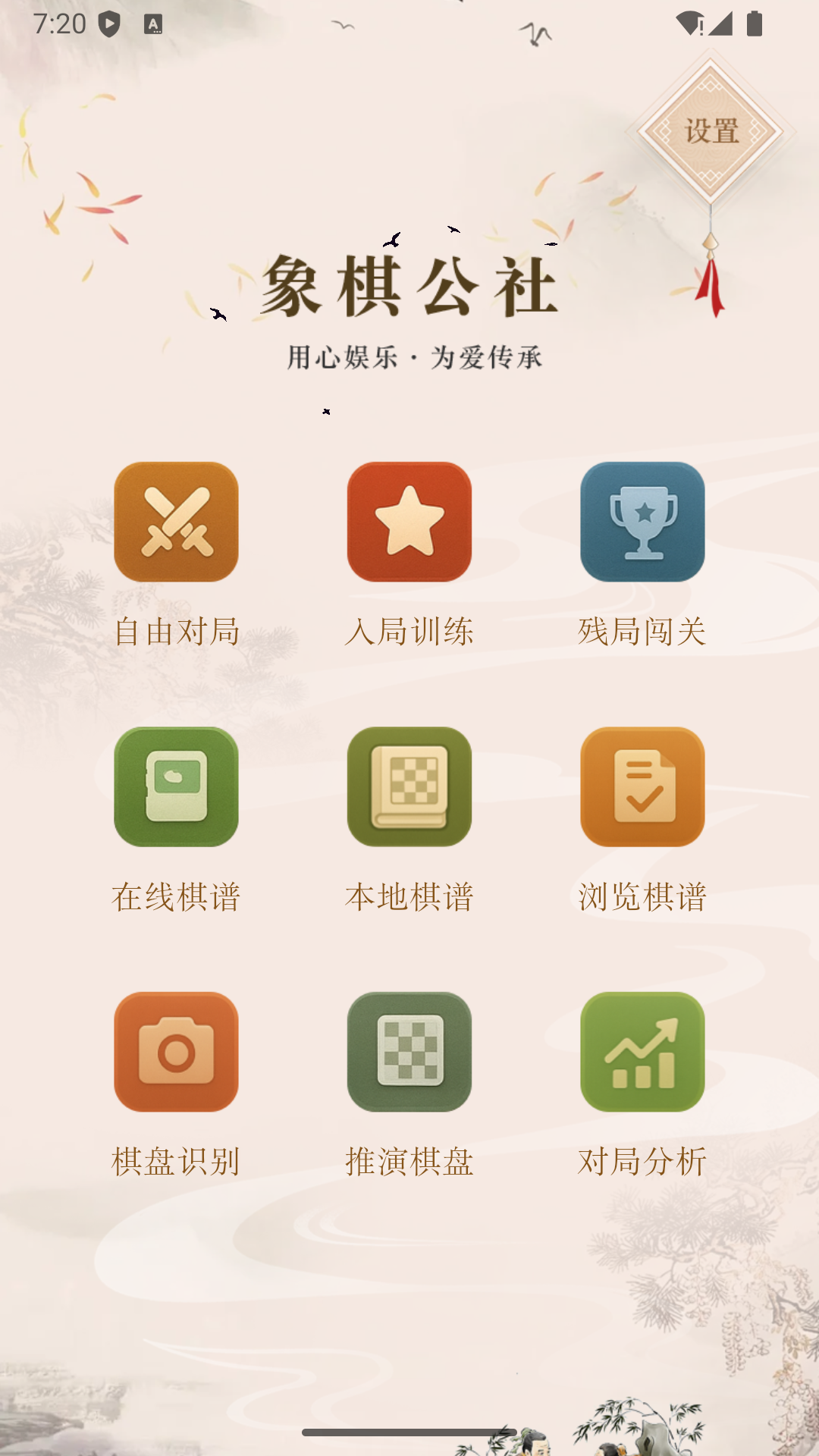View 对局分析 game analysis

point(642,1052)
